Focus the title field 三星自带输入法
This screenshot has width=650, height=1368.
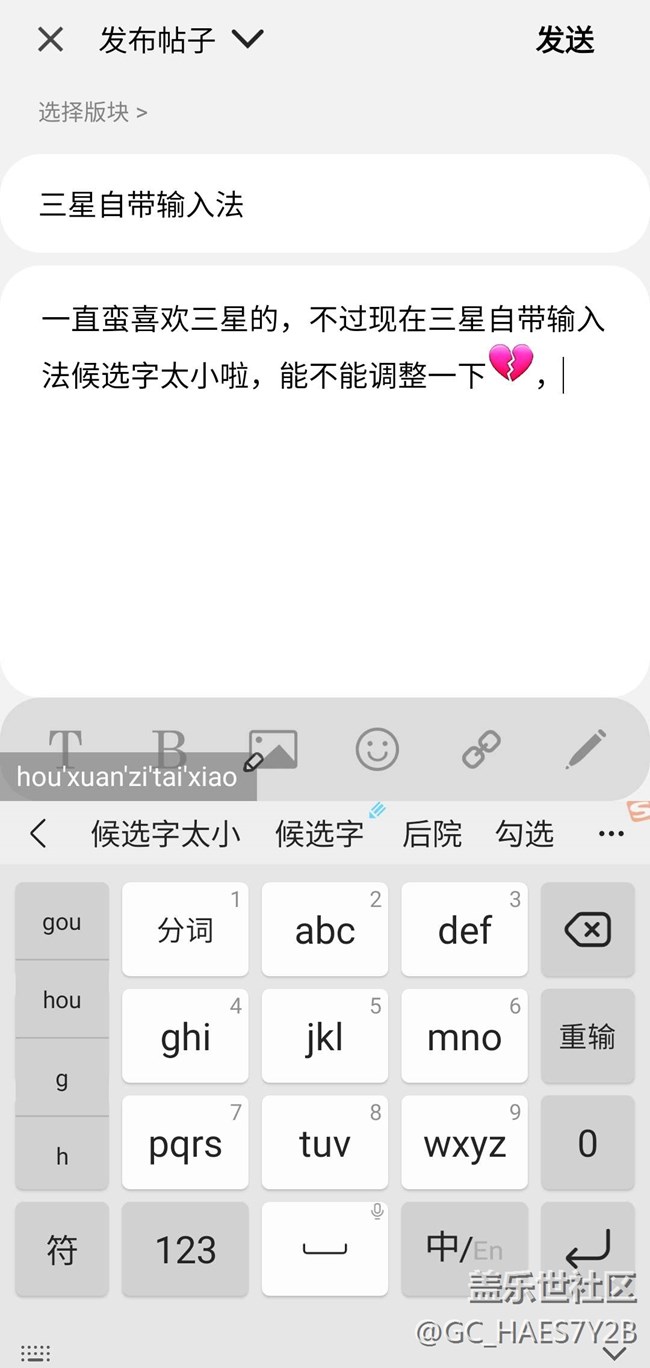(x=325, y=205)
